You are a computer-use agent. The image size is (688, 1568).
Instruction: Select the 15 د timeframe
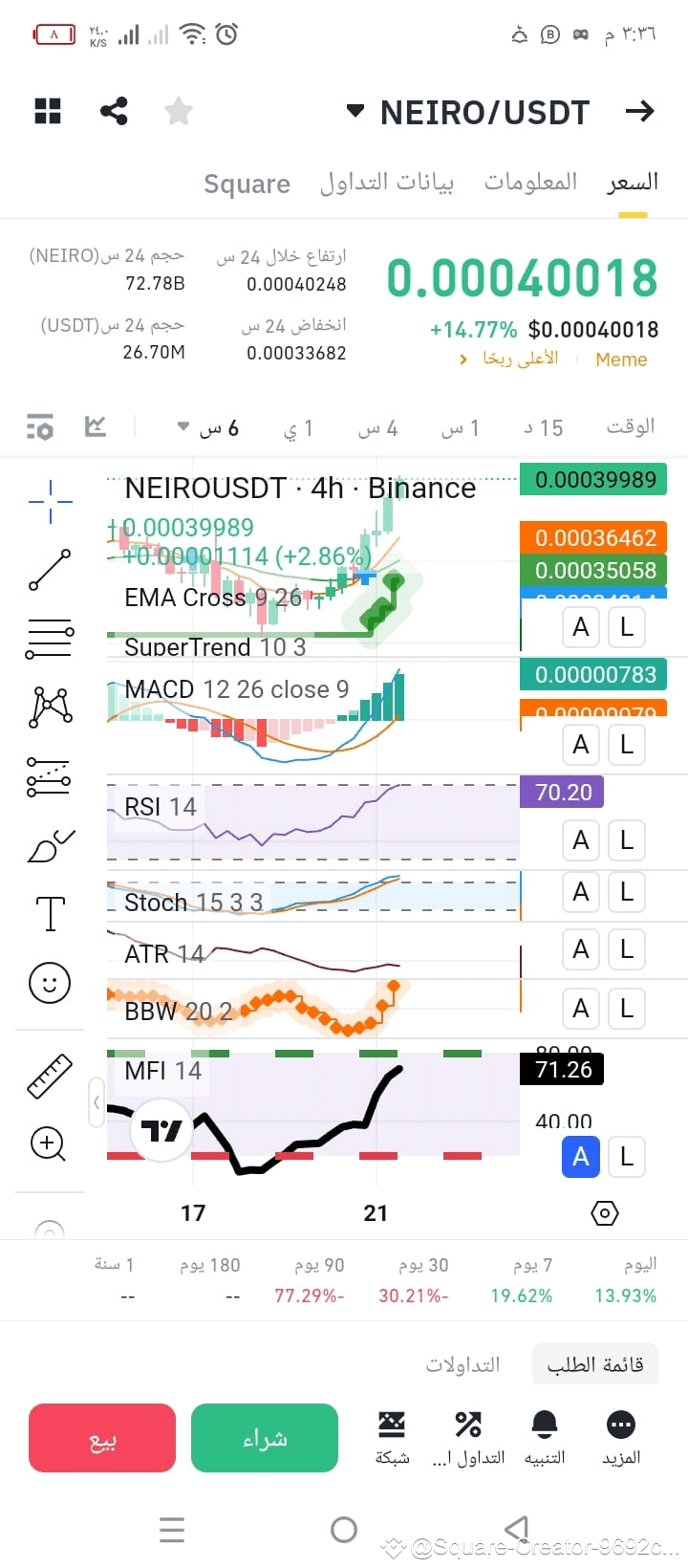point(544,427)
